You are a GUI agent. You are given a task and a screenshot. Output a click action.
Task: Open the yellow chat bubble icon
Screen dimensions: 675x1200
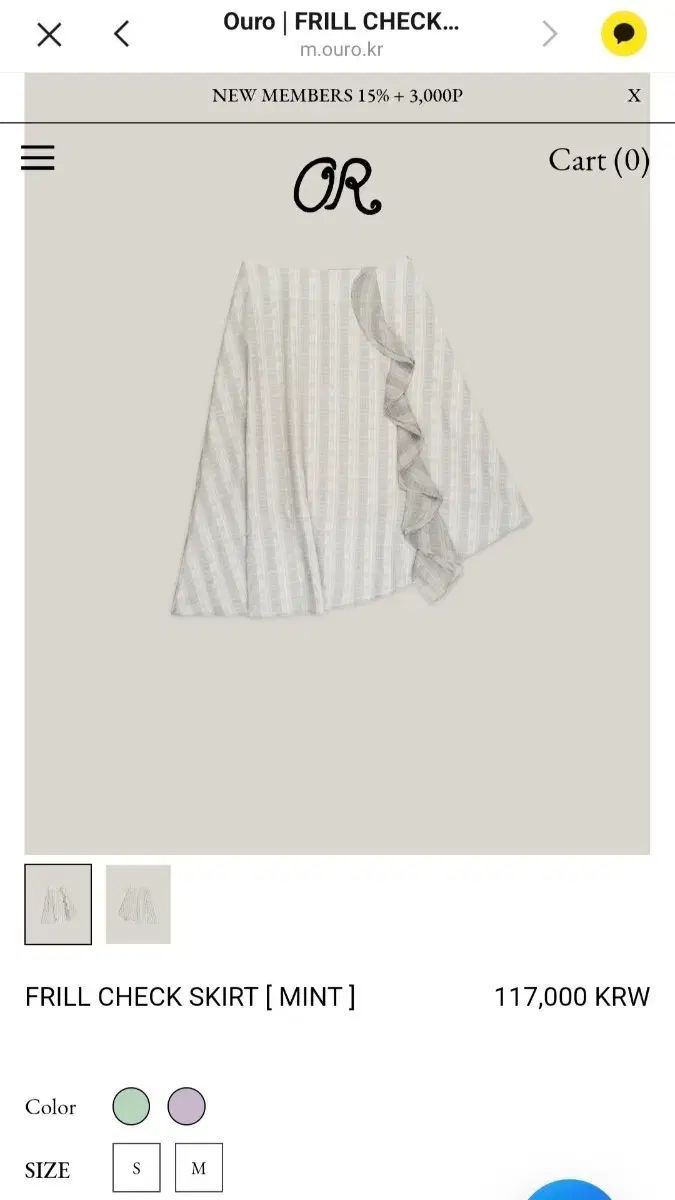(x=624, y=35)
